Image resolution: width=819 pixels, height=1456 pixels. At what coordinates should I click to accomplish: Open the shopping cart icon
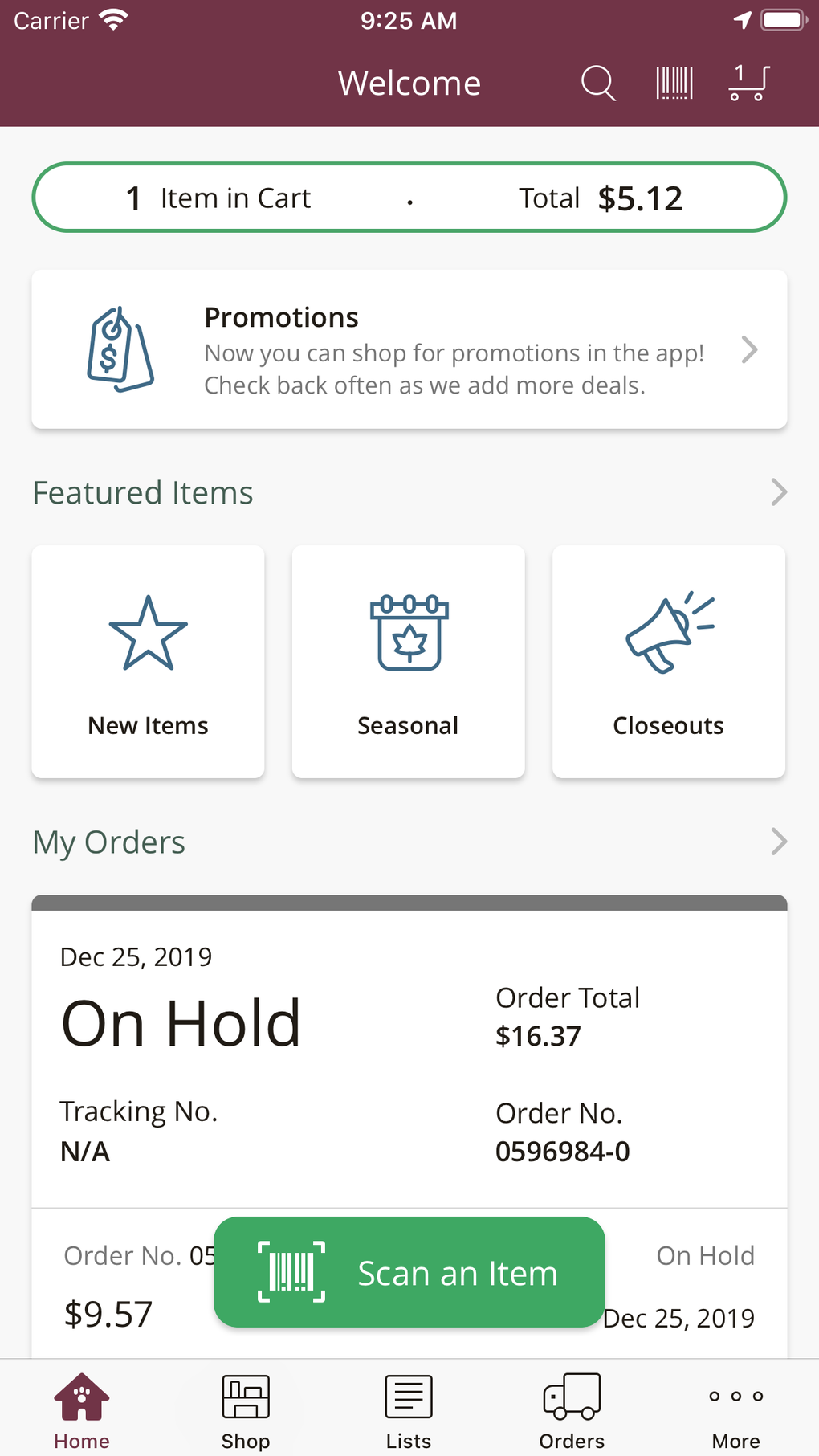pos(748,83)
